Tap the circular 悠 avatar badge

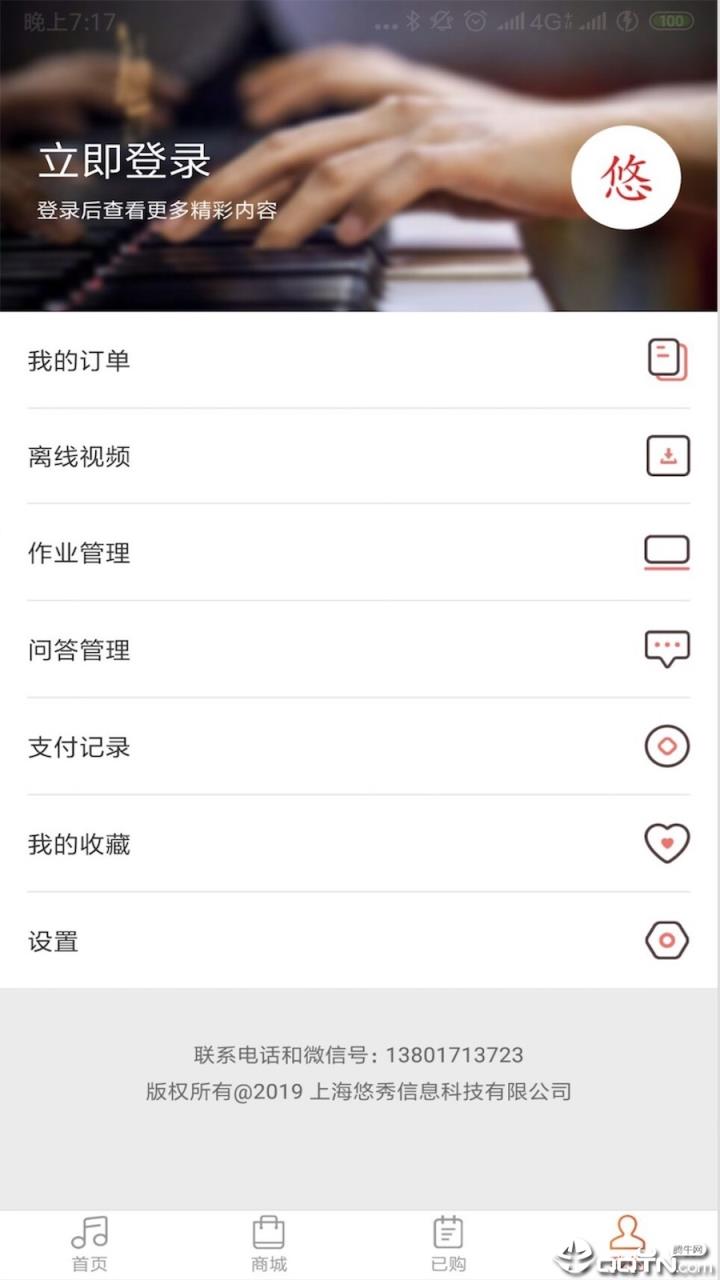pos(626,176)
